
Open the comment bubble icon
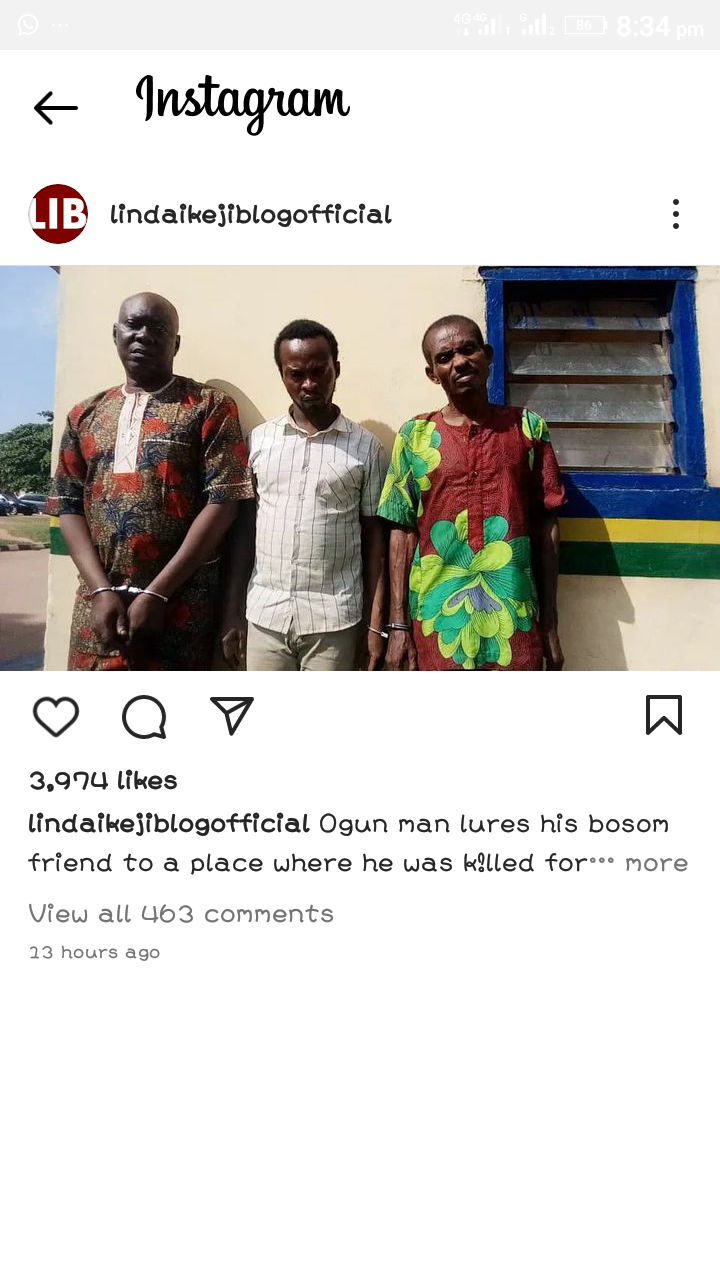coord(144,716)
